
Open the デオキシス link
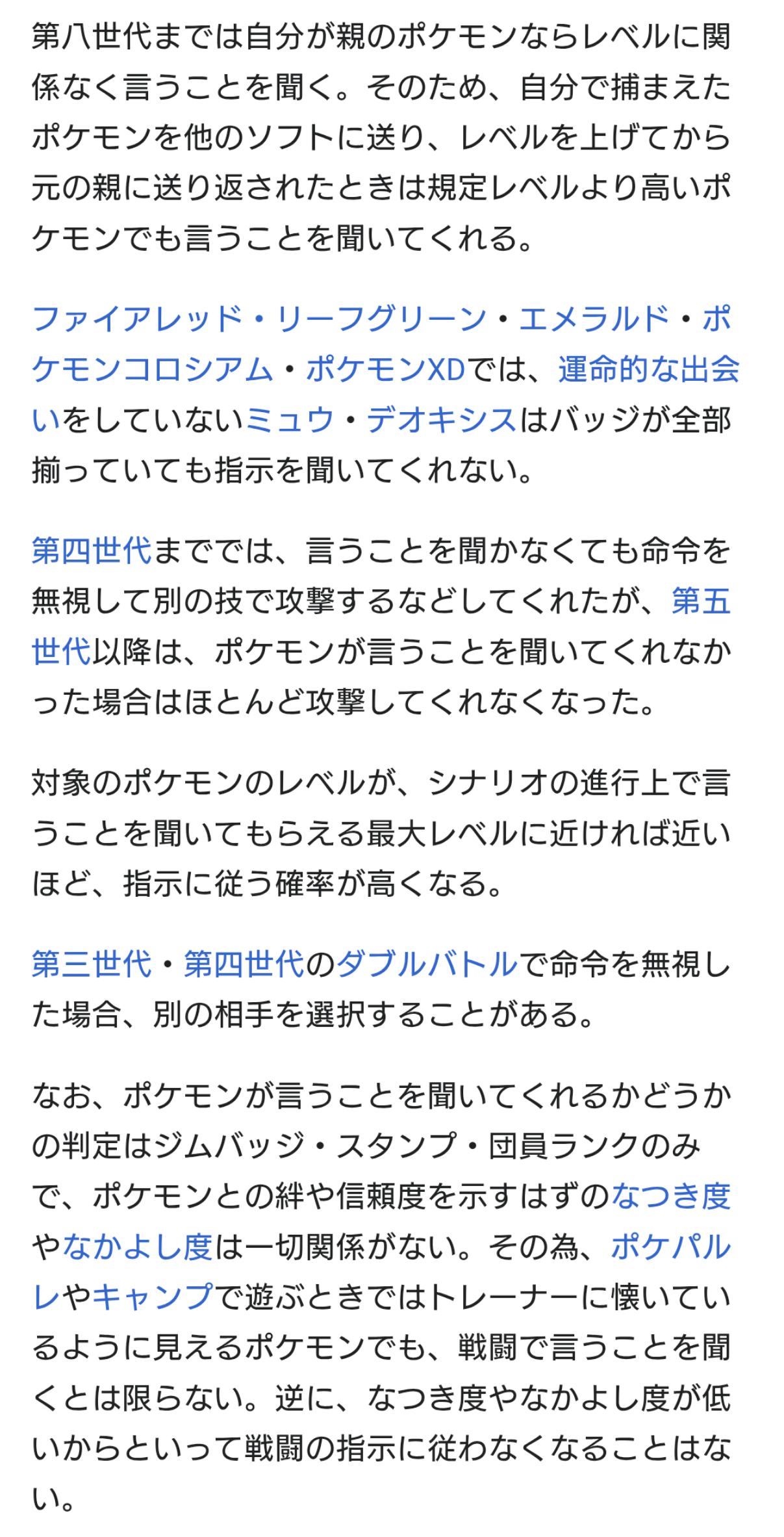coord(442,420)
